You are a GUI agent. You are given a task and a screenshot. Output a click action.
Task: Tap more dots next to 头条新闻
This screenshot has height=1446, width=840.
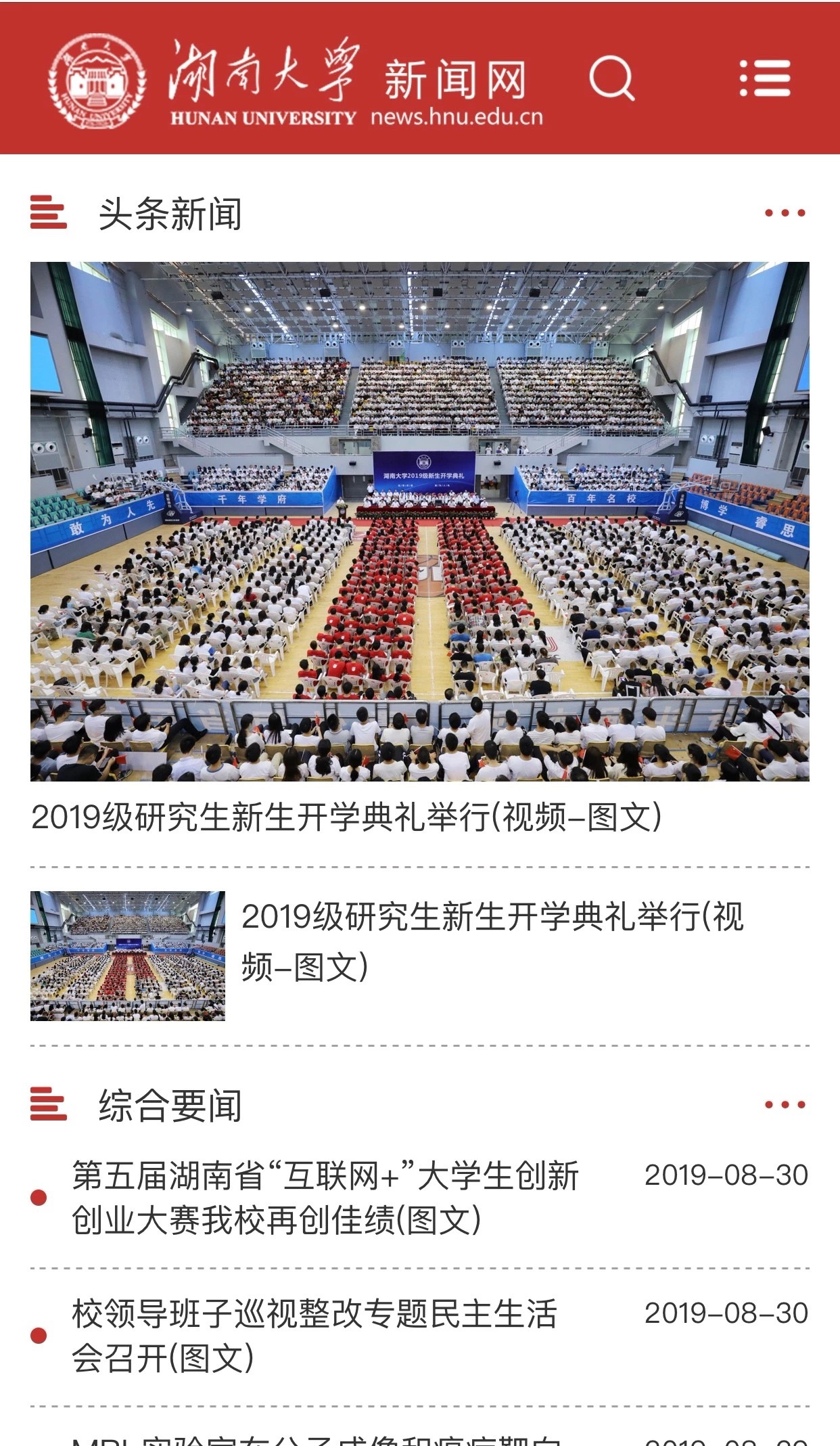pyautogui.click(x=785, y=213)
